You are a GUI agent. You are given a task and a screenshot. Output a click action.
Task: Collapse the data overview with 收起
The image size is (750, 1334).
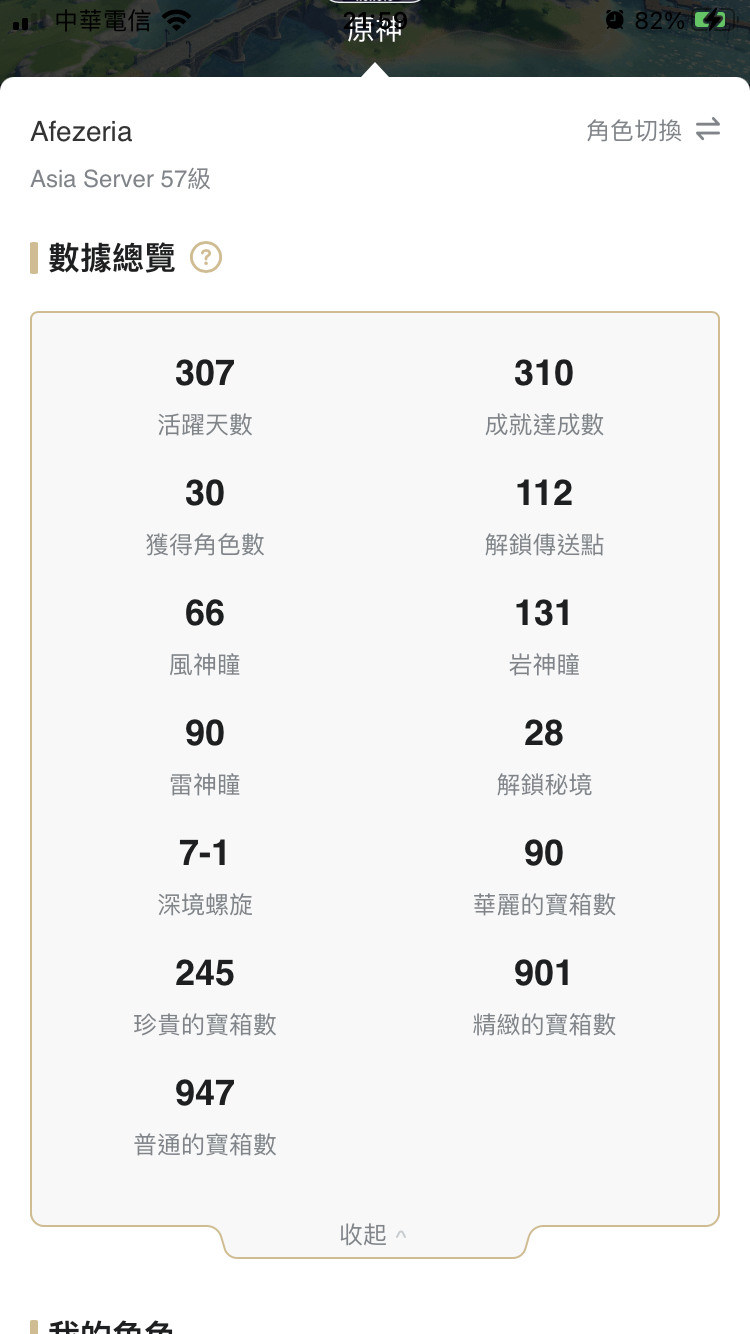pos(373,1235)
